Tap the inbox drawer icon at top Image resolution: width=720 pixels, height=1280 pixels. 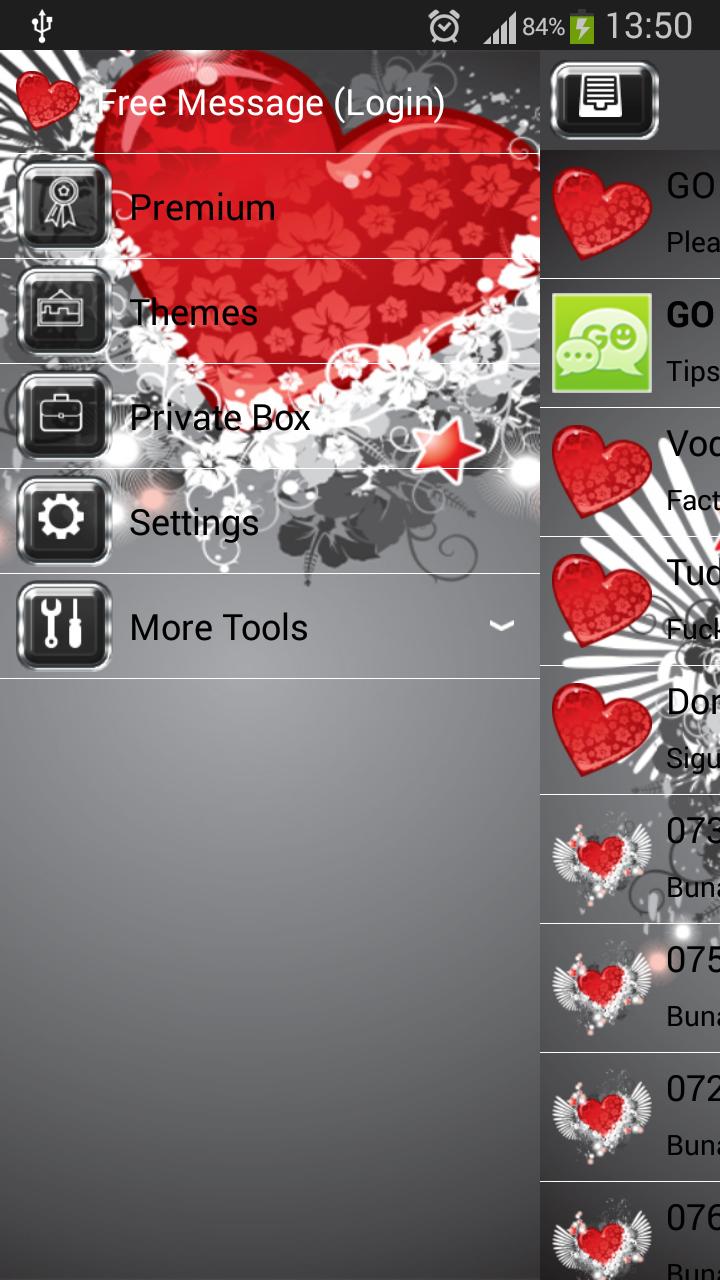click(604, 100)
